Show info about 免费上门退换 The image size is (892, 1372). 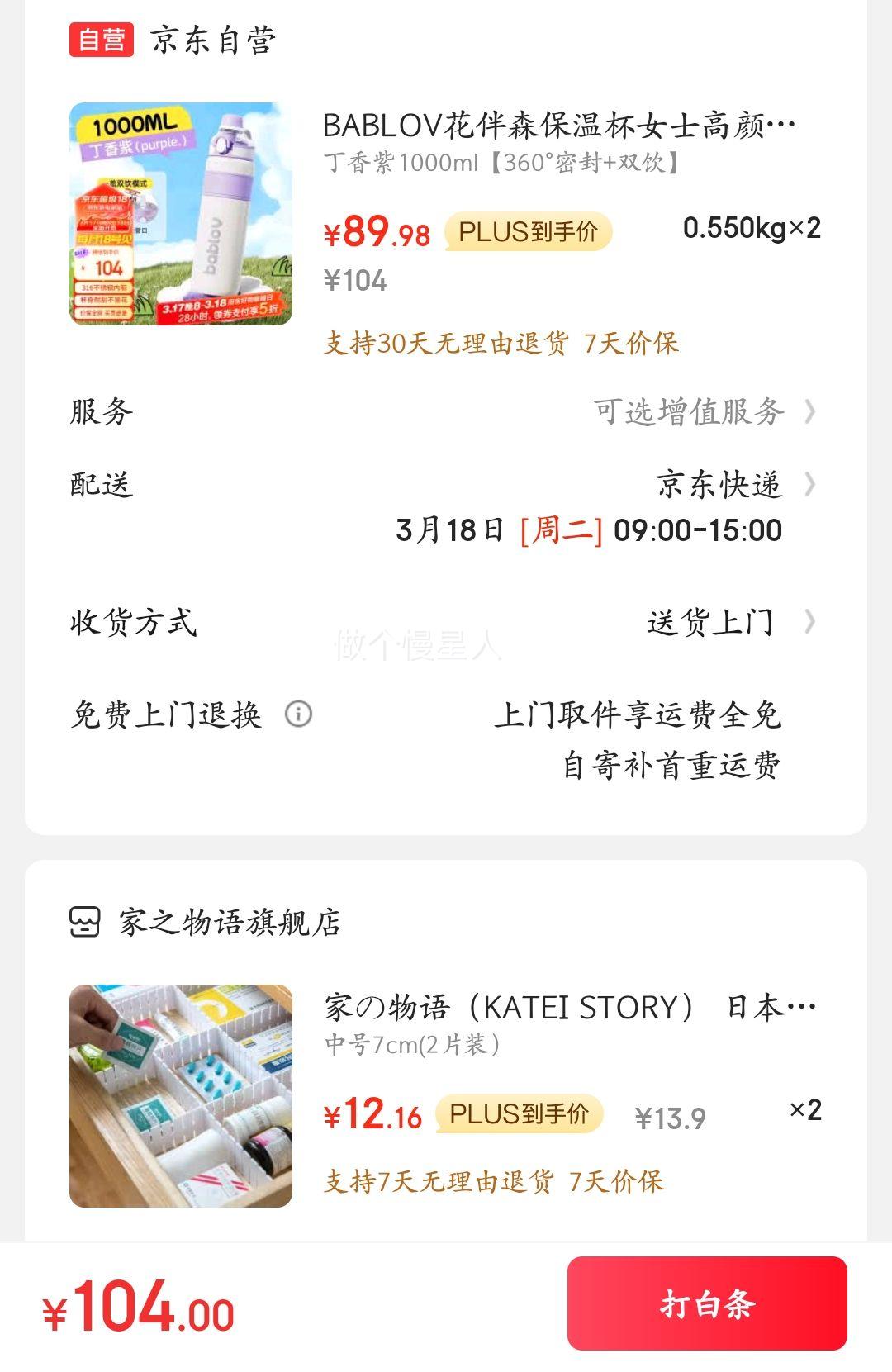(x=298, y=714)
